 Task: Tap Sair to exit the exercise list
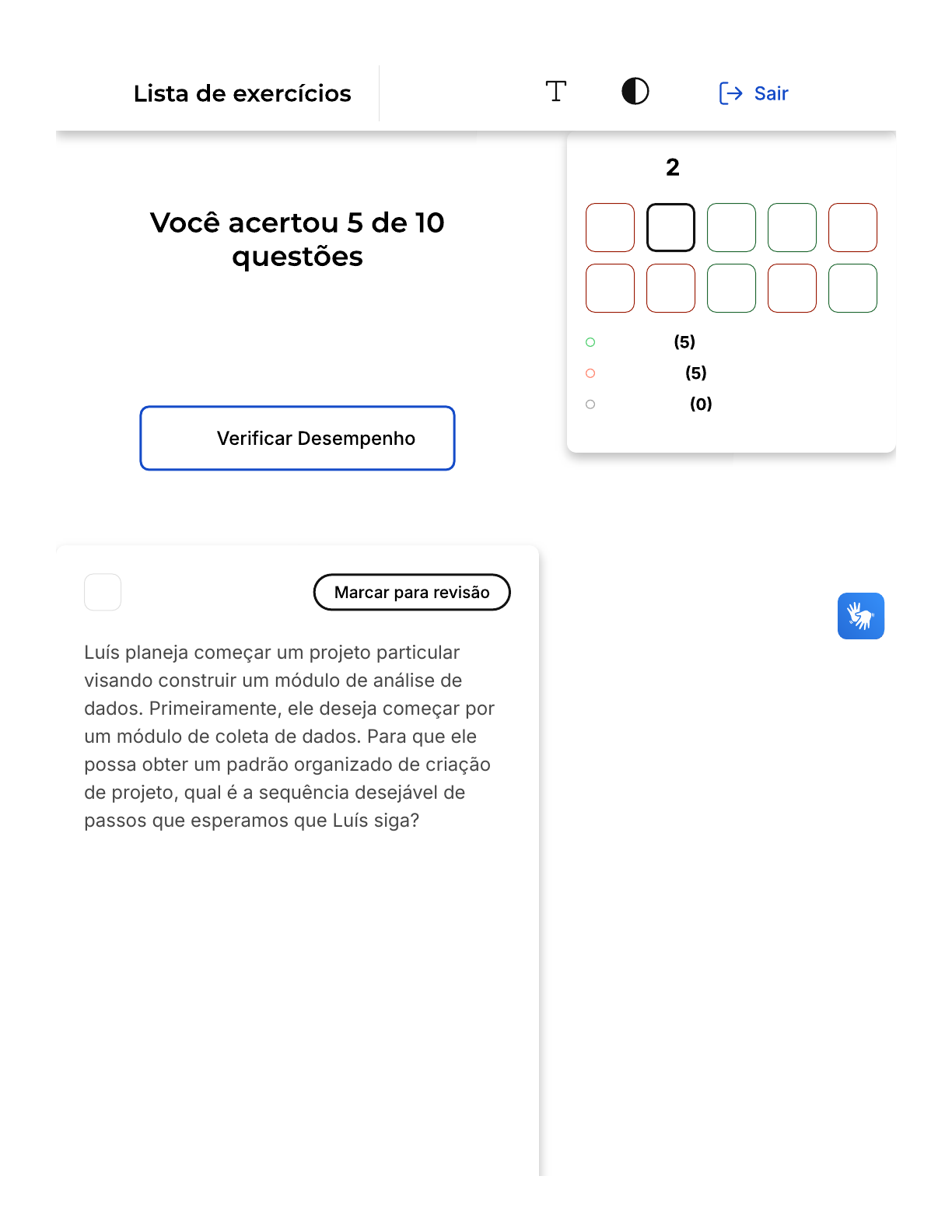(x=754, y=93)
